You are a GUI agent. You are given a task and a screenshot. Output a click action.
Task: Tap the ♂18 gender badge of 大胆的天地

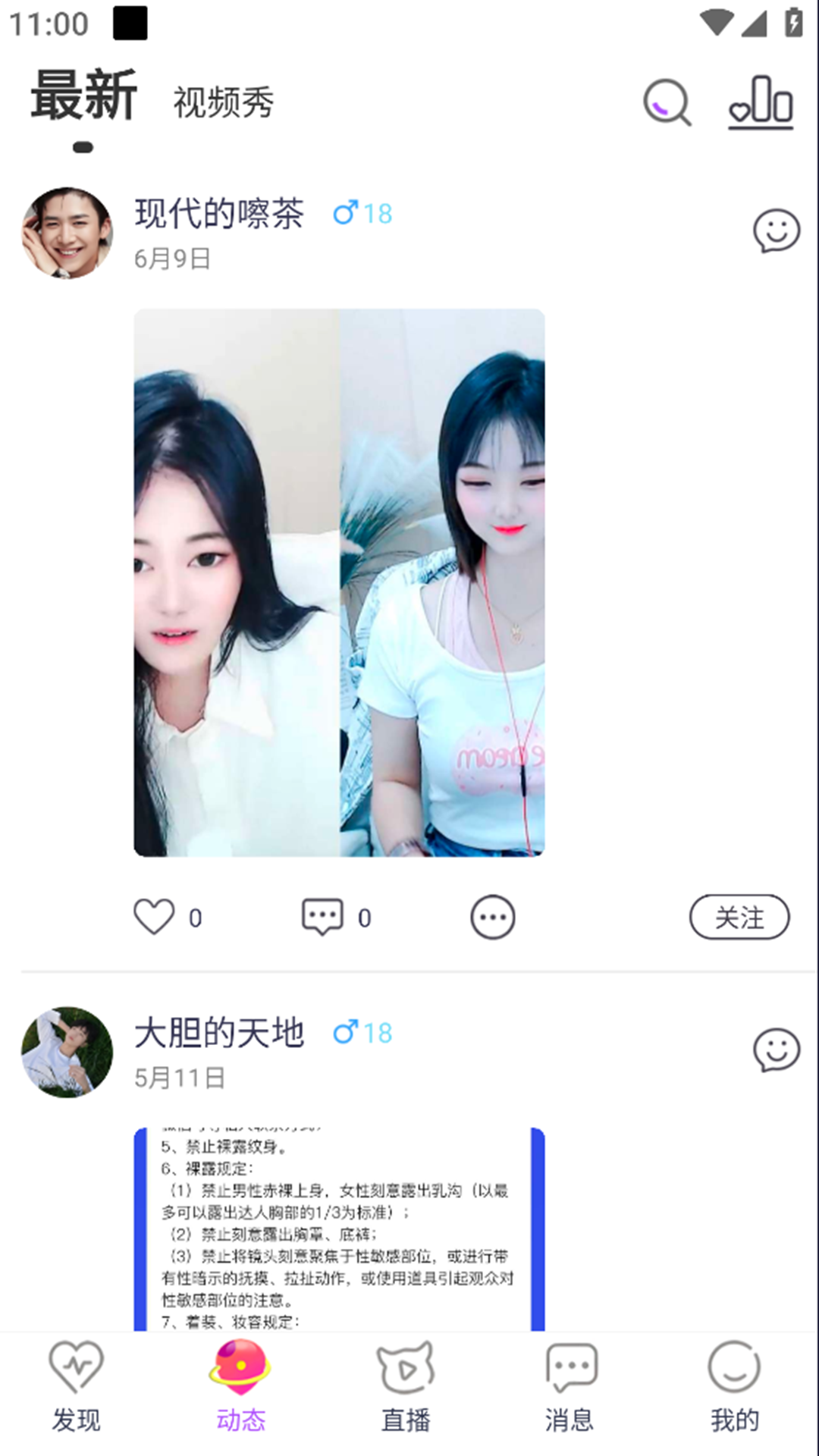(x=362, y=1031)
